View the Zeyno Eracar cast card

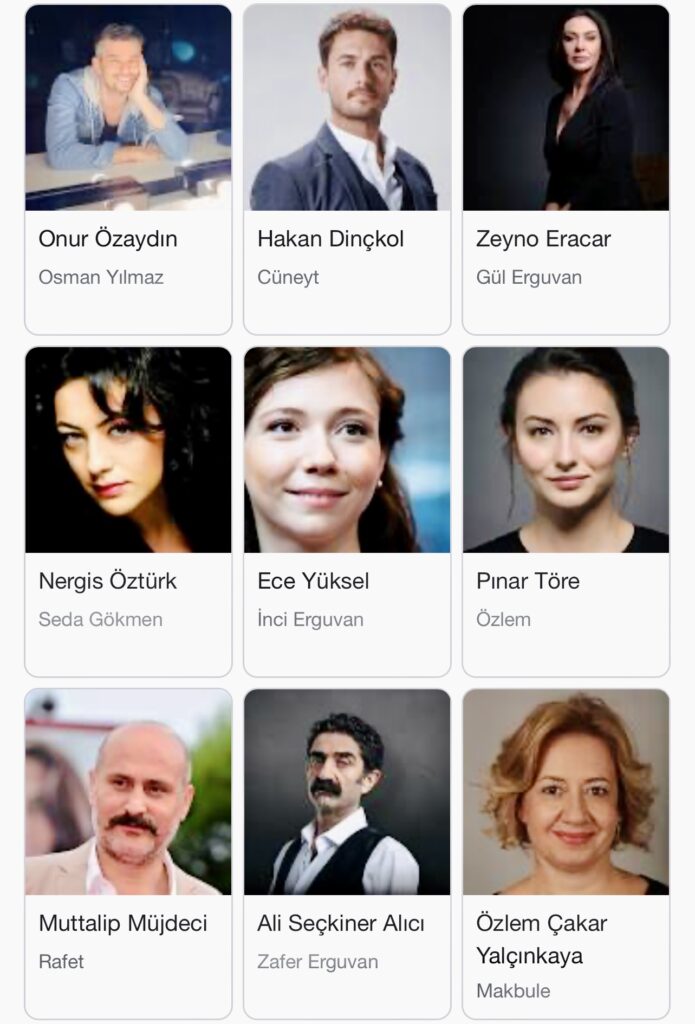(x=566, y=170)
